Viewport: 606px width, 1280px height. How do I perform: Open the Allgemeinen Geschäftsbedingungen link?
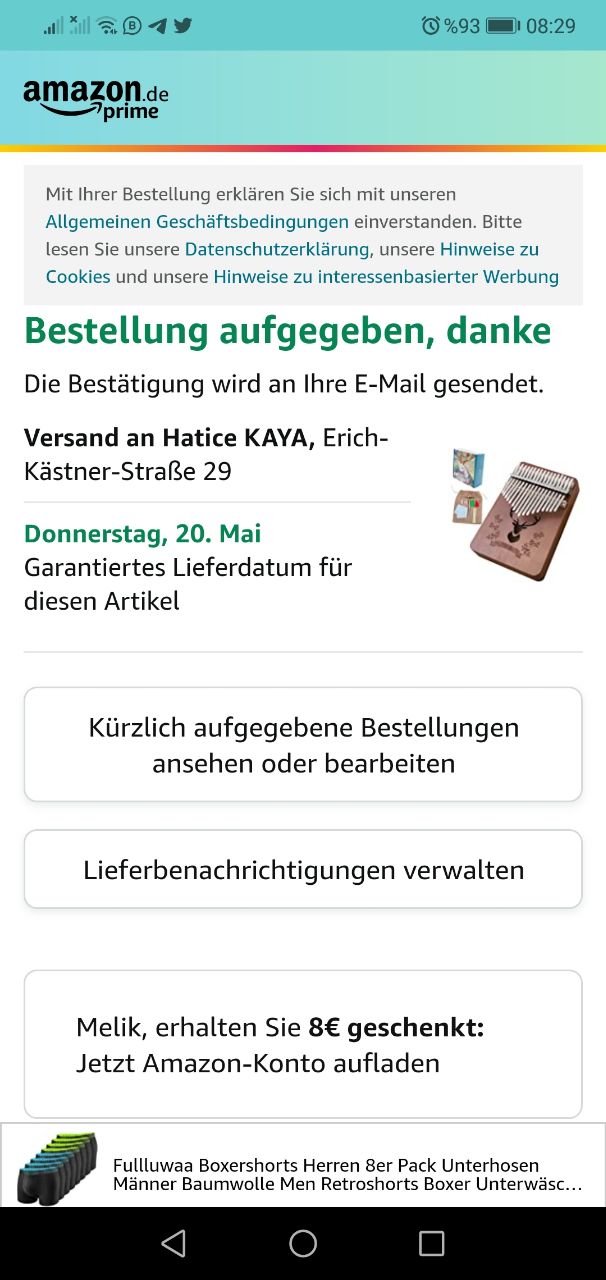point(197,221)
